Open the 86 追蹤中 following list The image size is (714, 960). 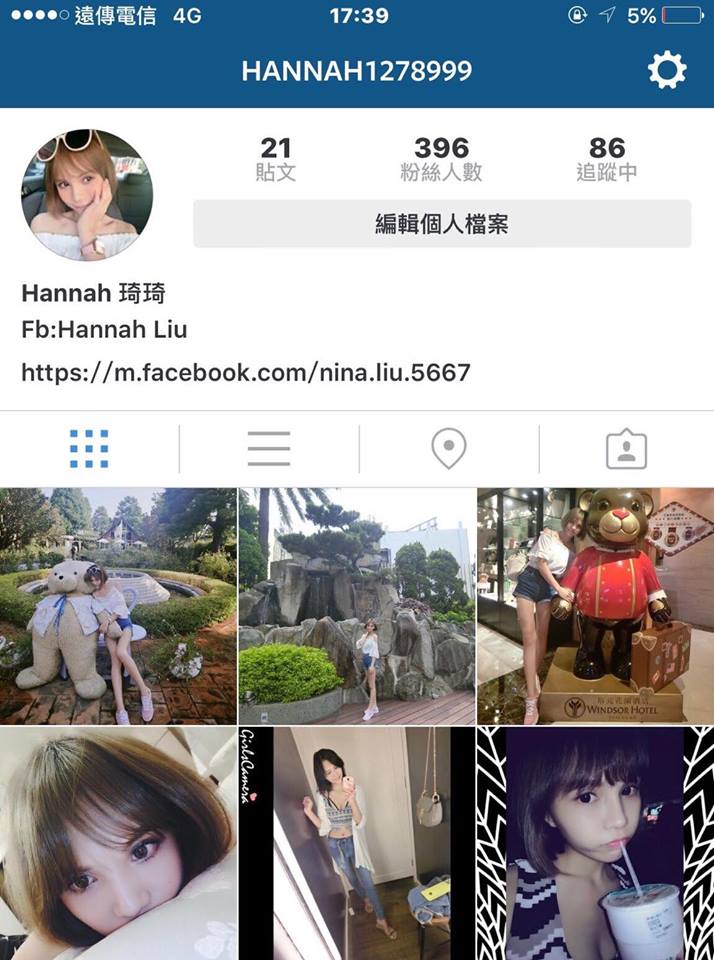pyautogui.click(x=607, y=159)
